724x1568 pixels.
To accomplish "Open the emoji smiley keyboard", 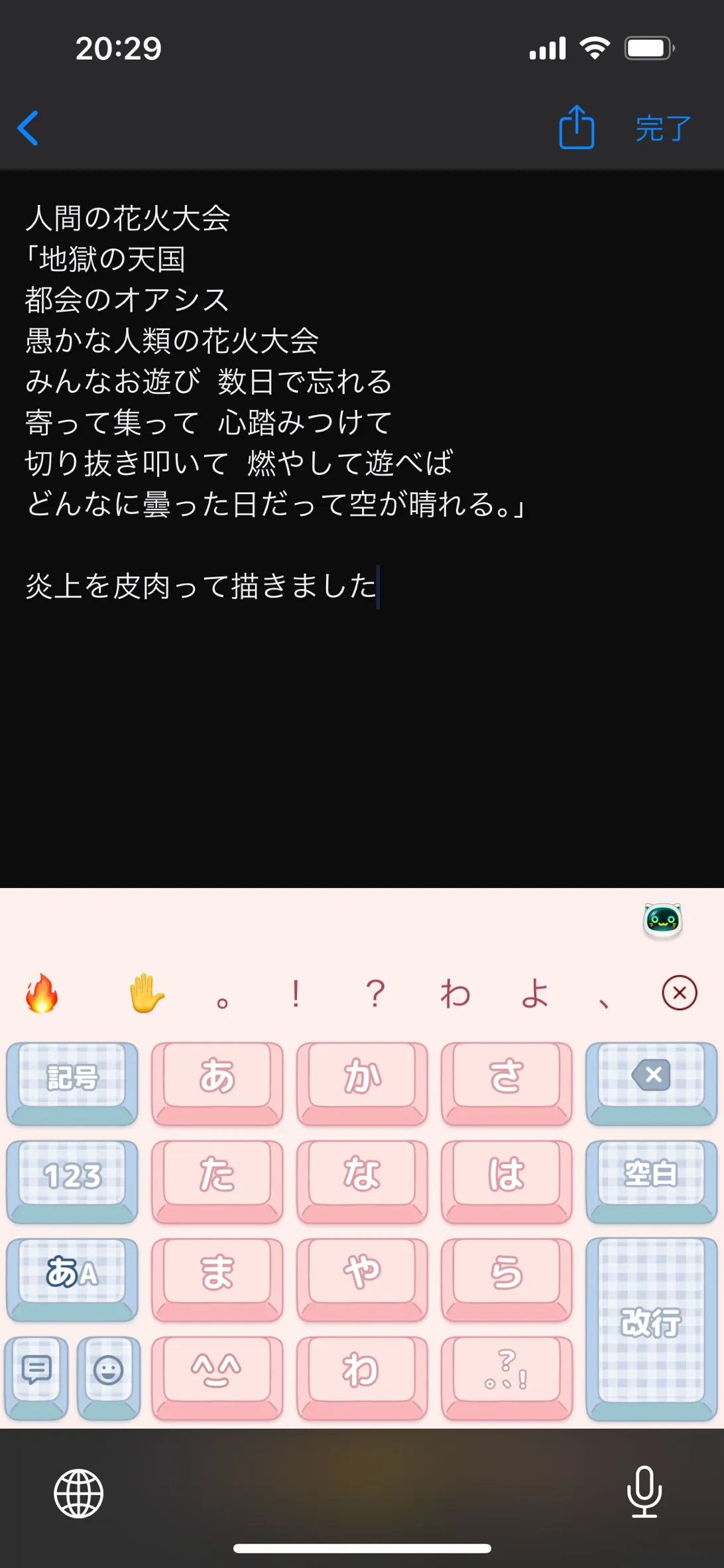I will pyautogui.click(x=109, y=1377).
